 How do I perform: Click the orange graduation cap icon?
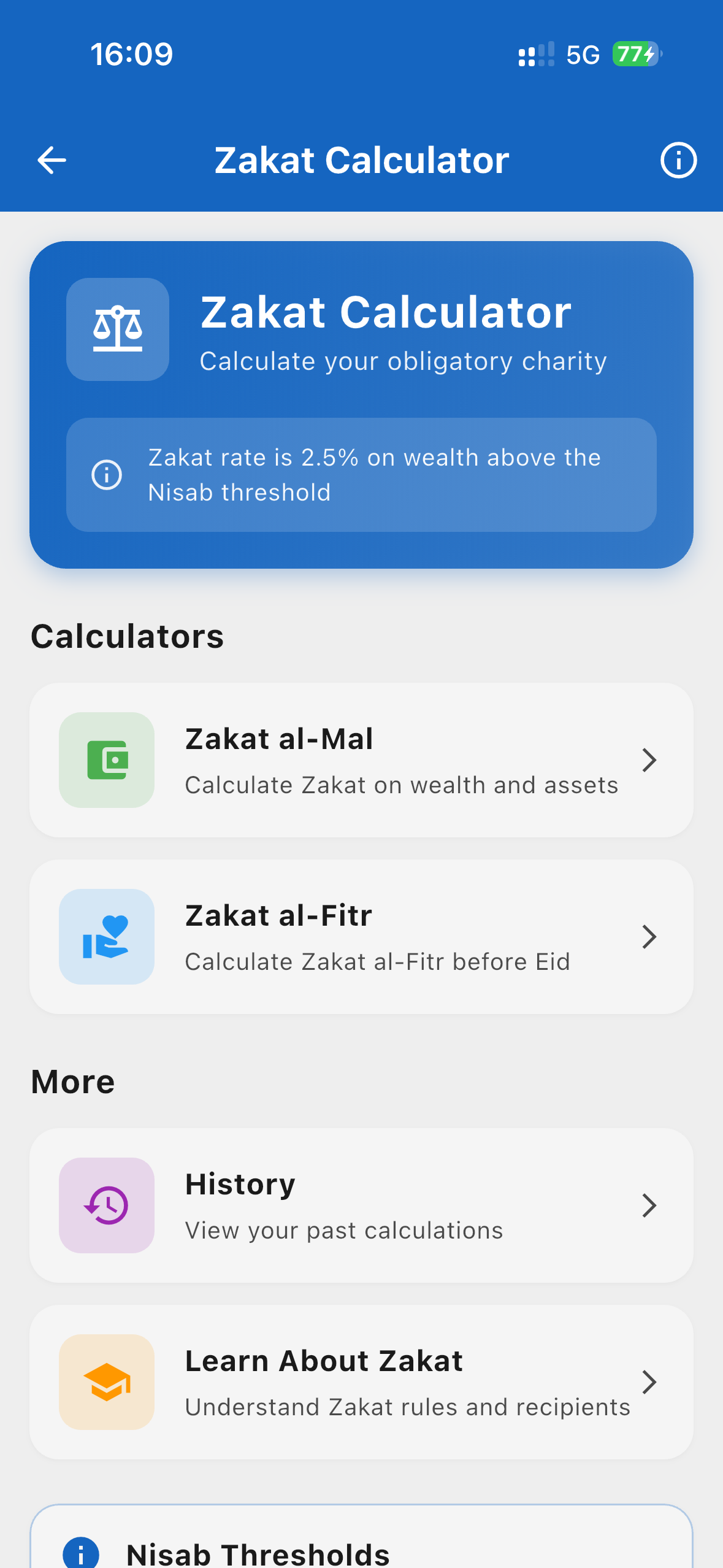pyautogui.click(x=105, y=1383)
